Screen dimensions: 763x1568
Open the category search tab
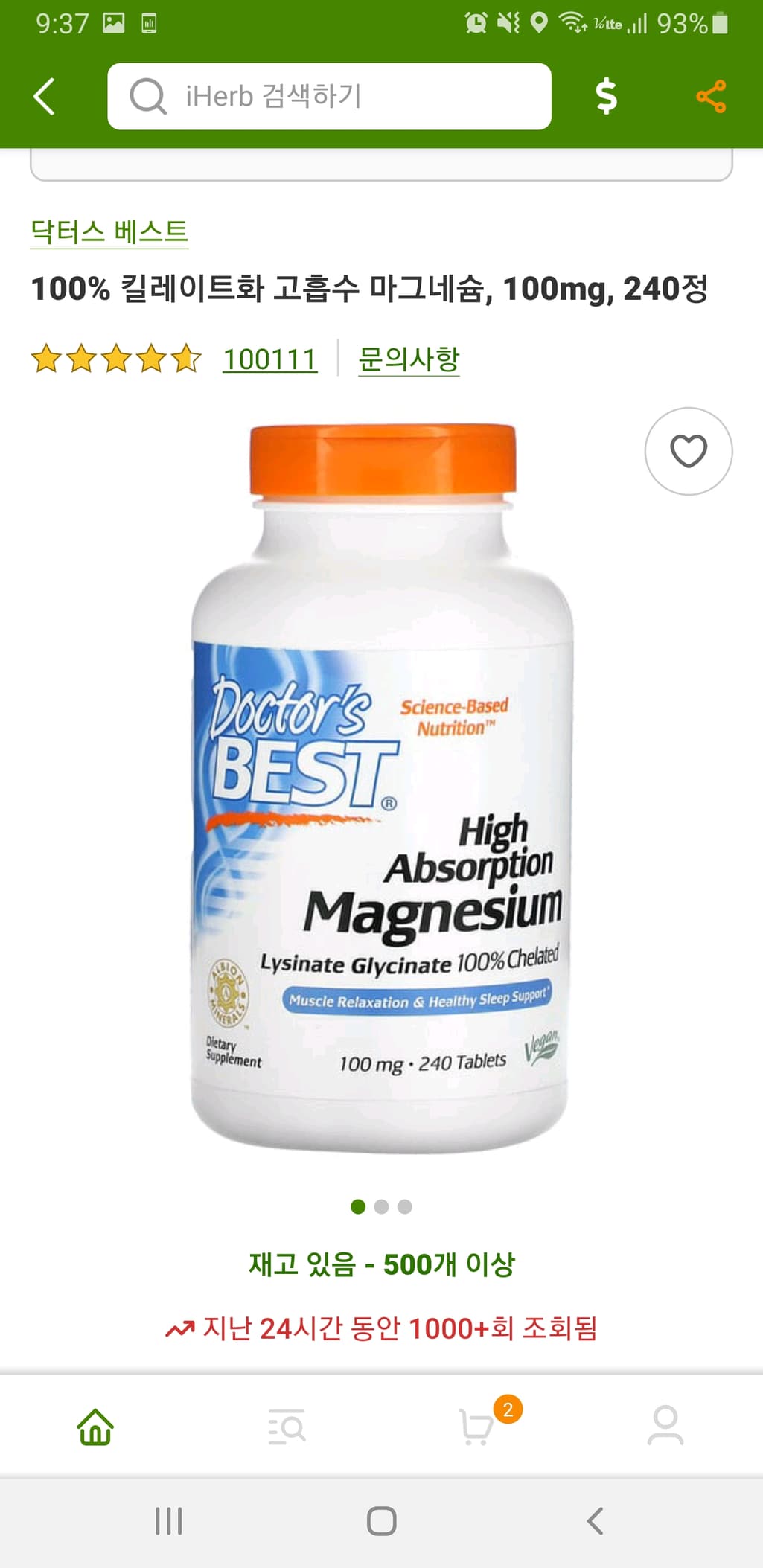(287, 1426)
